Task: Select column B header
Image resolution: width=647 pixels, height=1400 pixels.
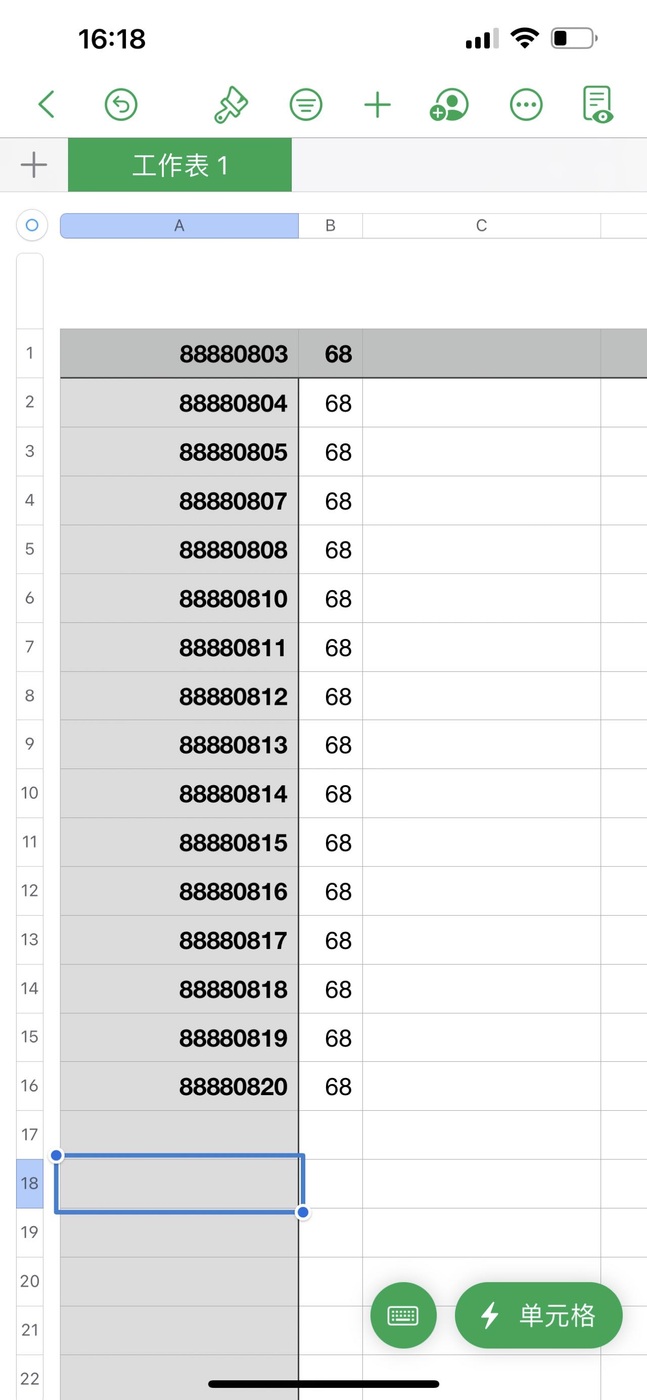Action: 330,226
